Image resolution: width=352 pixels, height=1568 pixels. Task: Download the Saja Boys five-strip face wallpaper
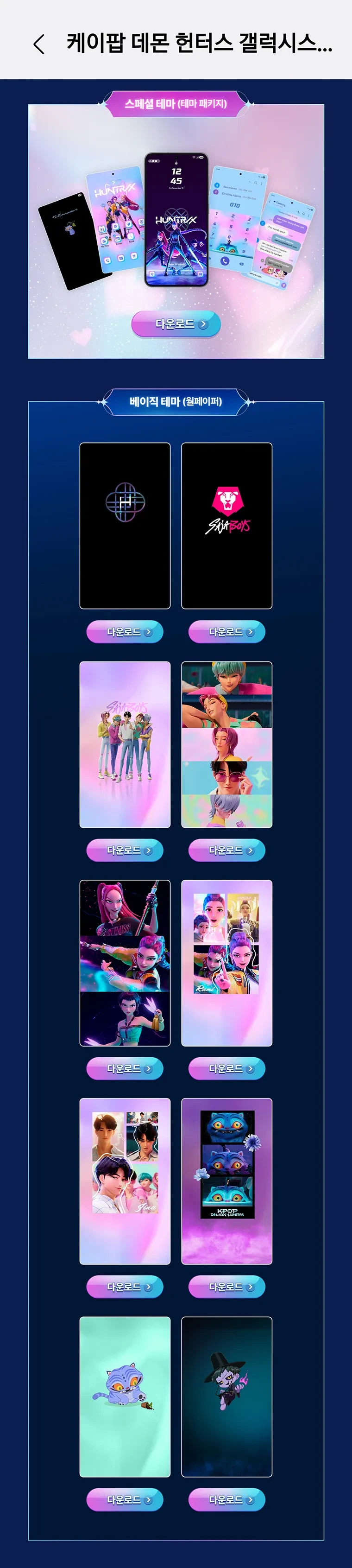click(227, 850)
